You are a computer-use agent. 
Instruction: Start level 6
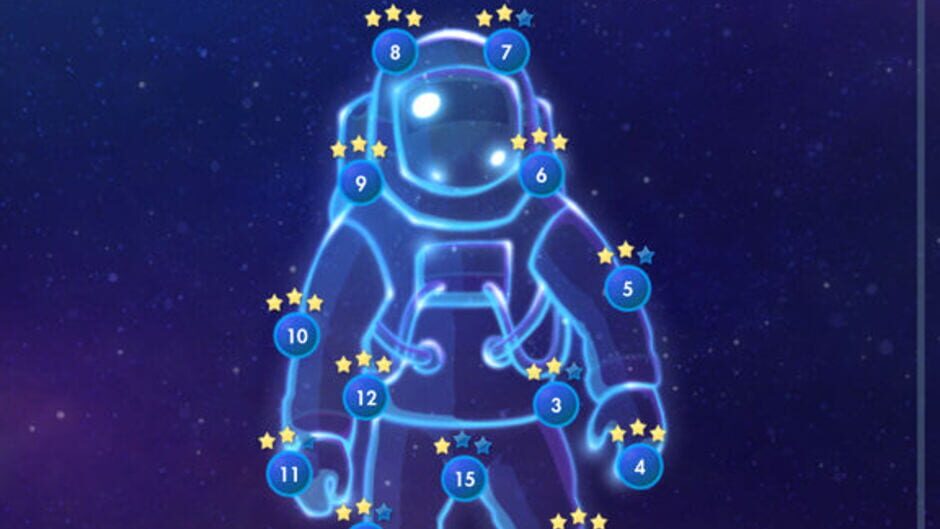541,175
